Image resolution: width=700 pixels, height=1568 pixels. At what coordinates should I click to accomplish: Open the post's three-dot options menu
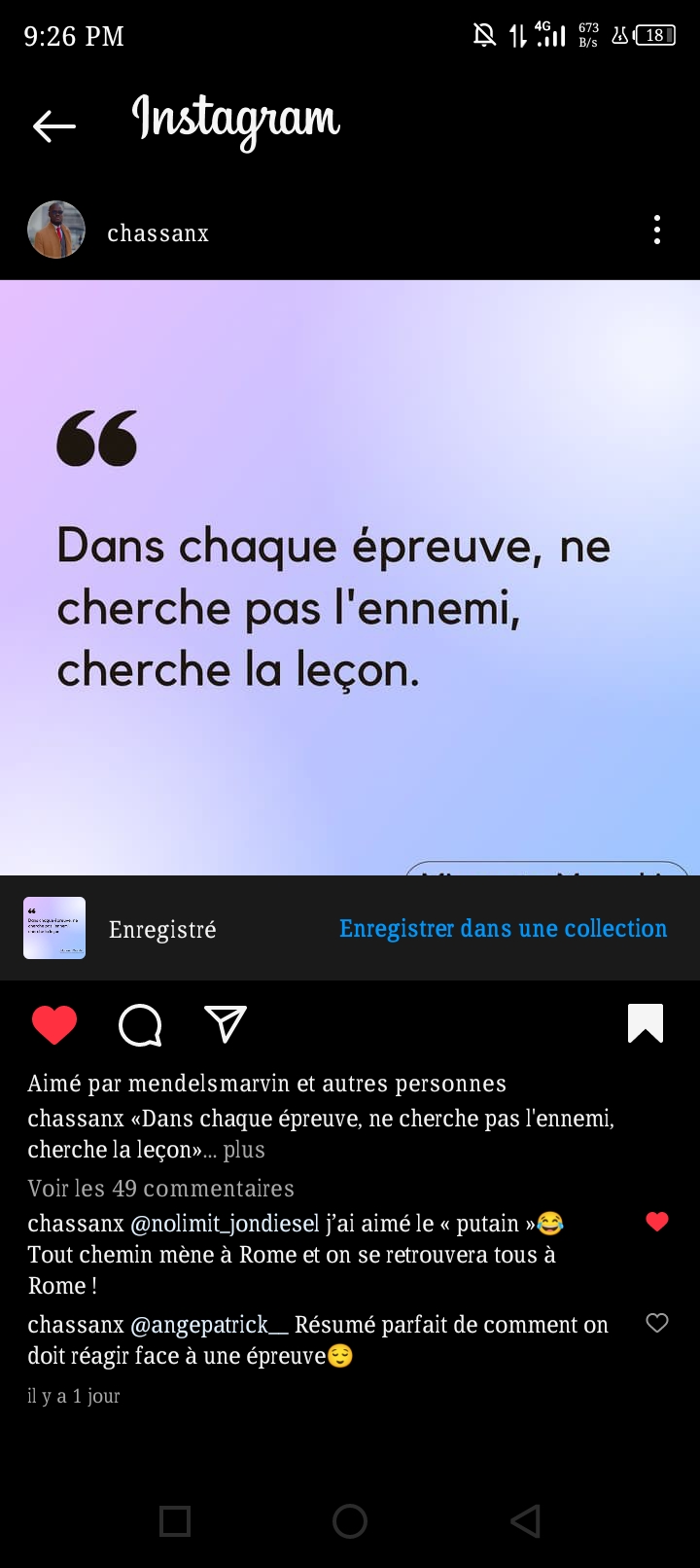(657, 231)
